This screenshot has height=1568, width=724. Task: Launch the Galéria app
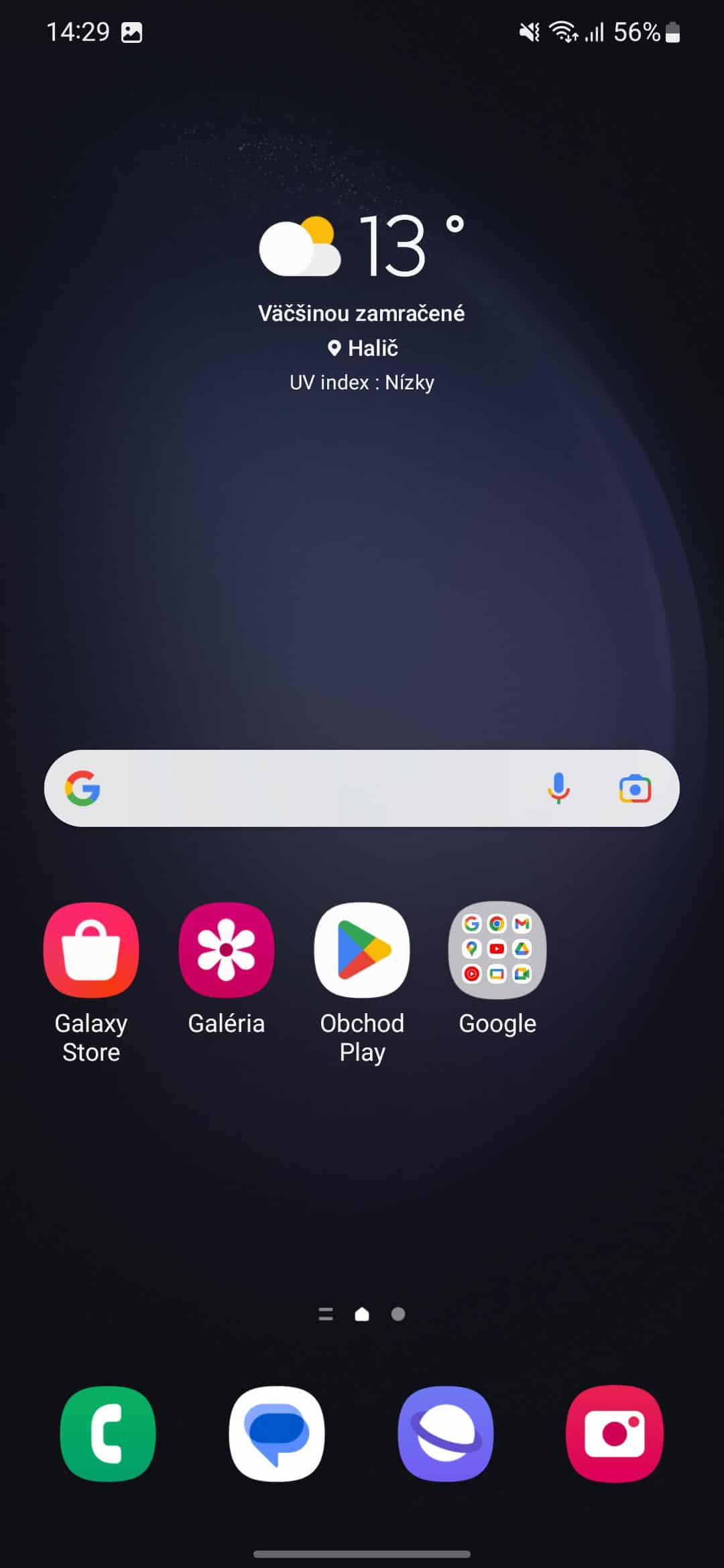point(227,950)
